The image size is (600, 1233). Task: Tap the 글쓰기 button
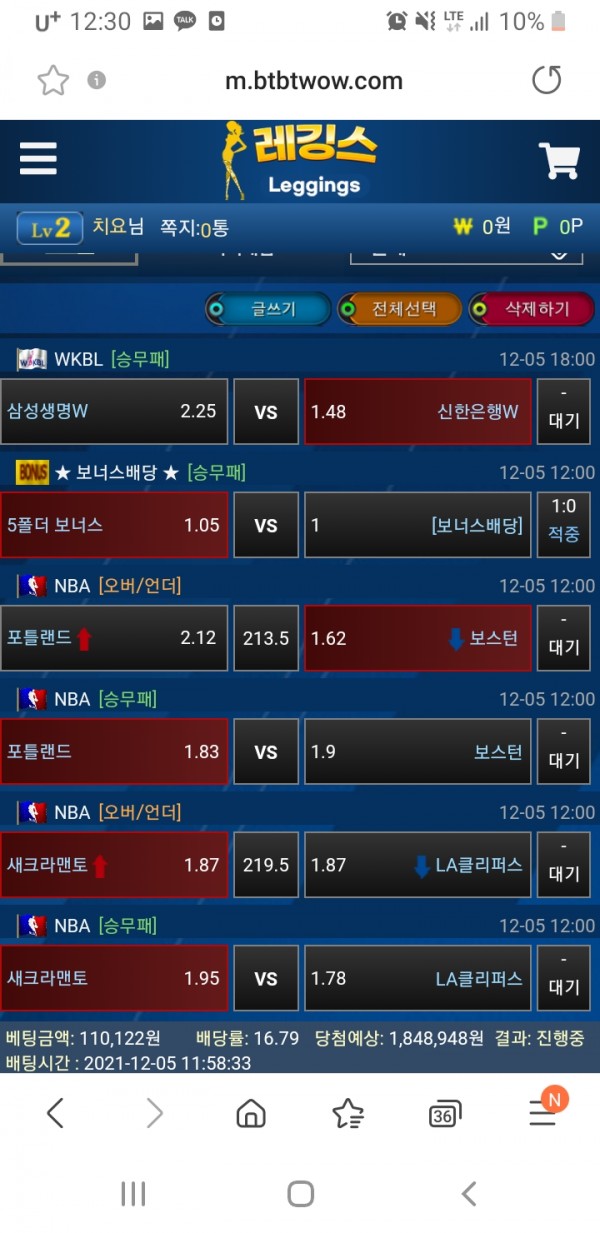pos(267,309)
